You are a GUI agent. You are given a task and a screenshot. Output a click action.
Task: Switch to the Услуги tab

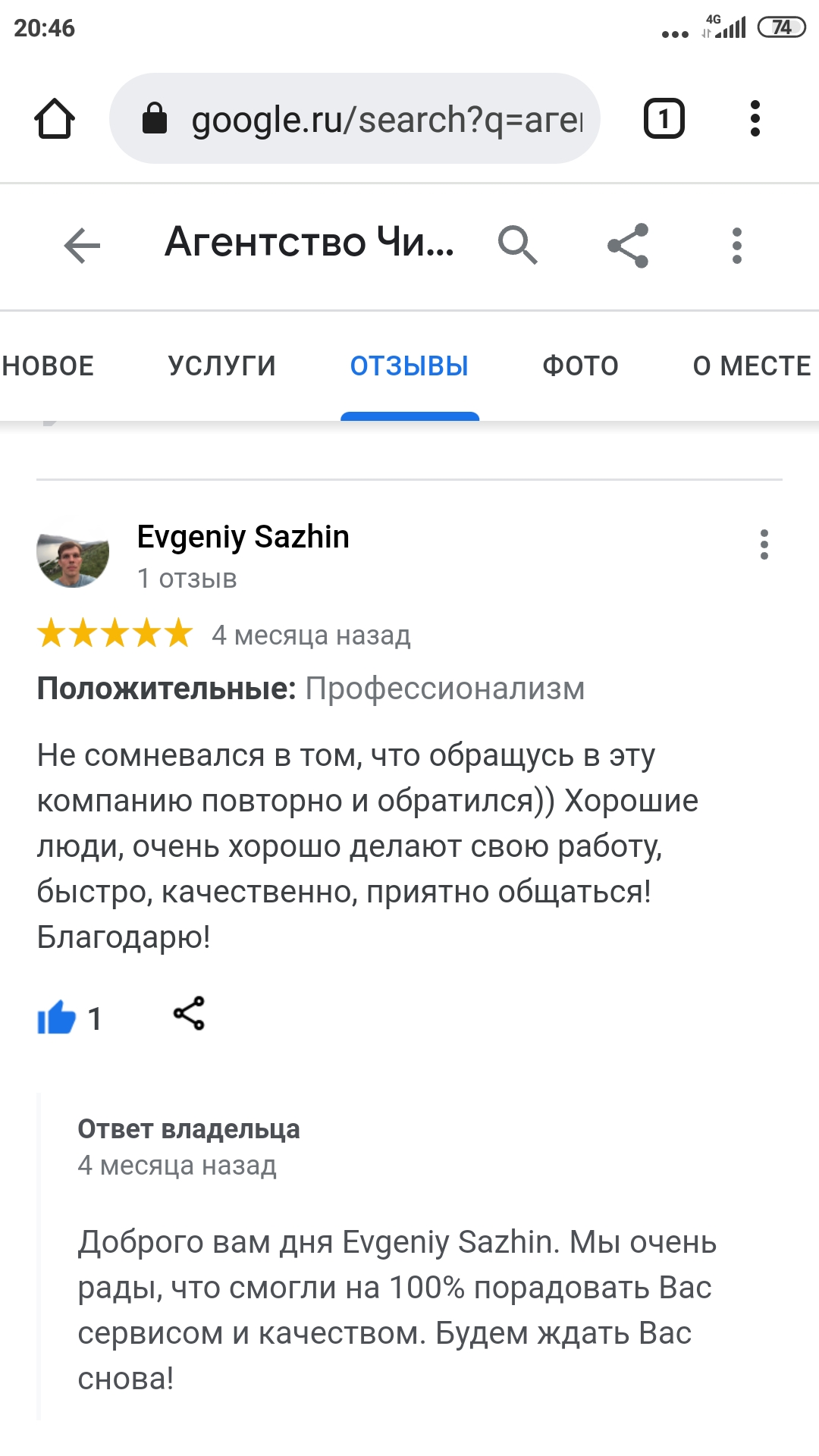point(222,366)
